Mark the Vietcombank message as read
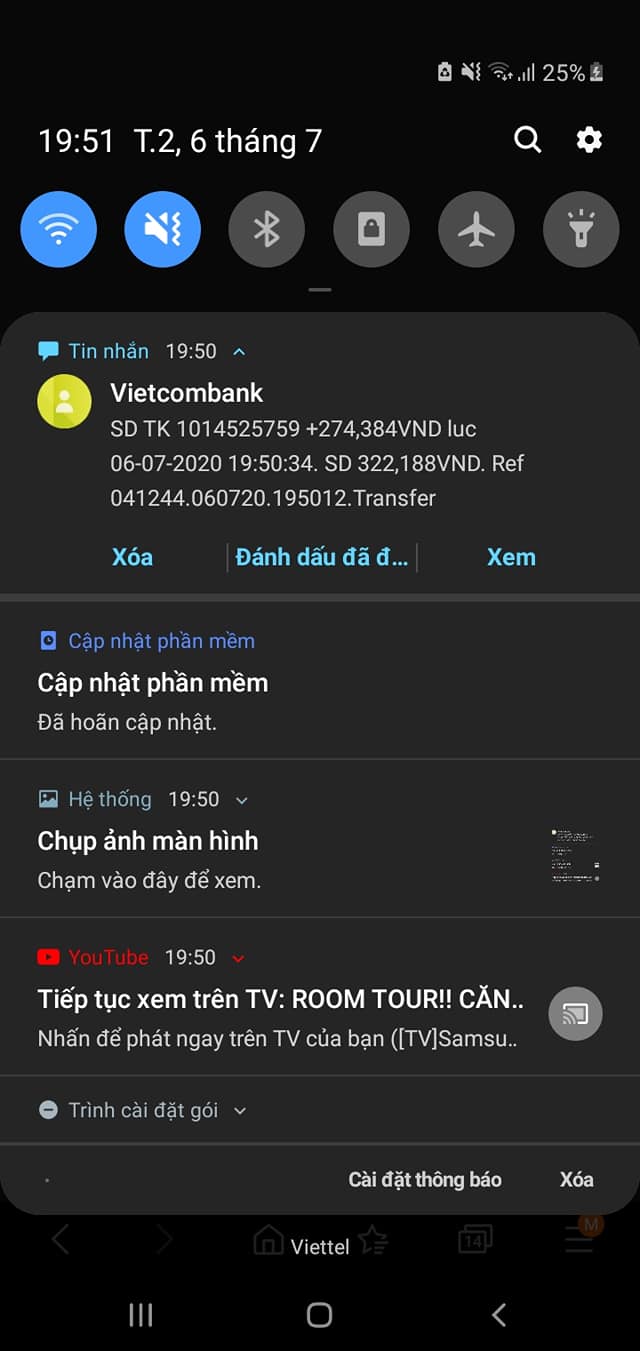 coord(321,557)
